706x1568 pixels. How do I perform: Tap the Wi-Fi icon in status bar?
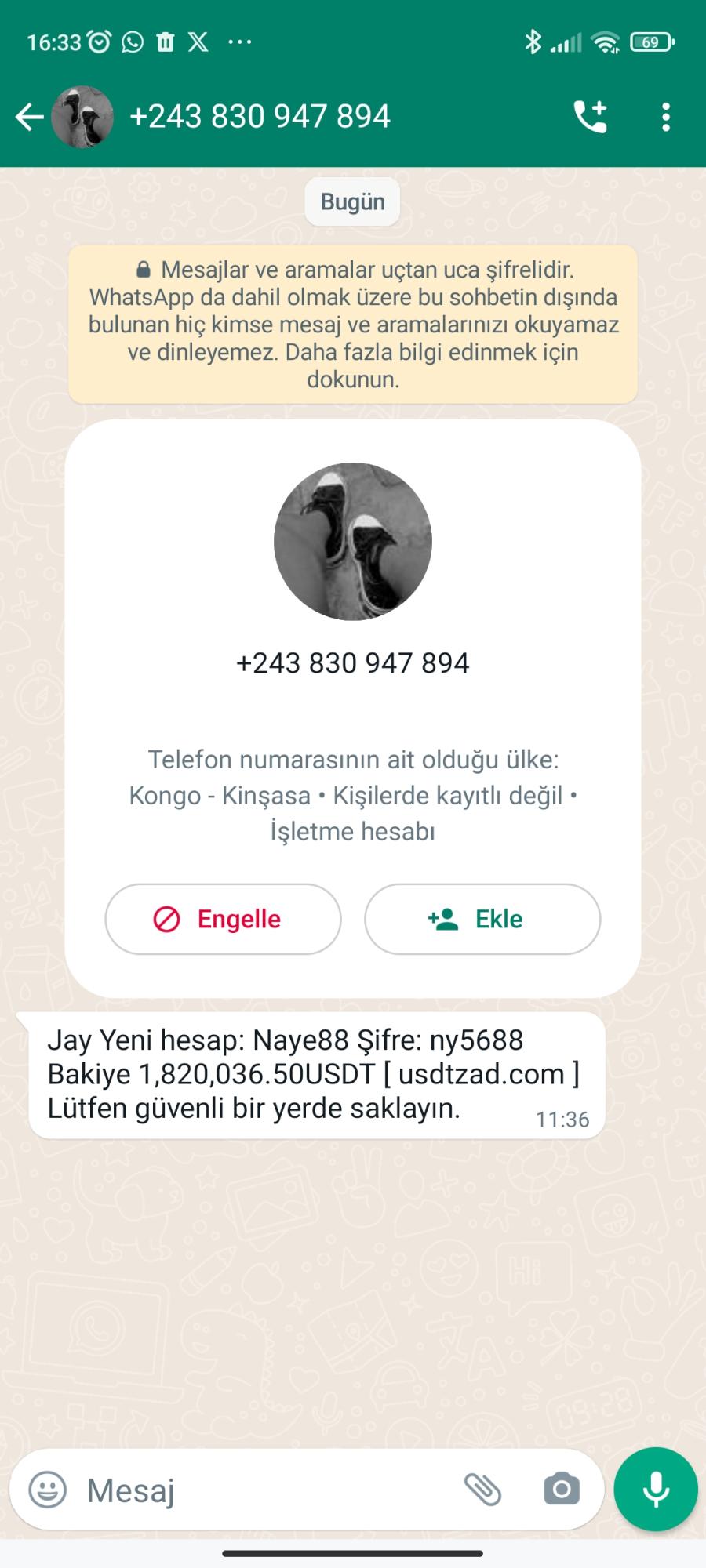point(603,42)
